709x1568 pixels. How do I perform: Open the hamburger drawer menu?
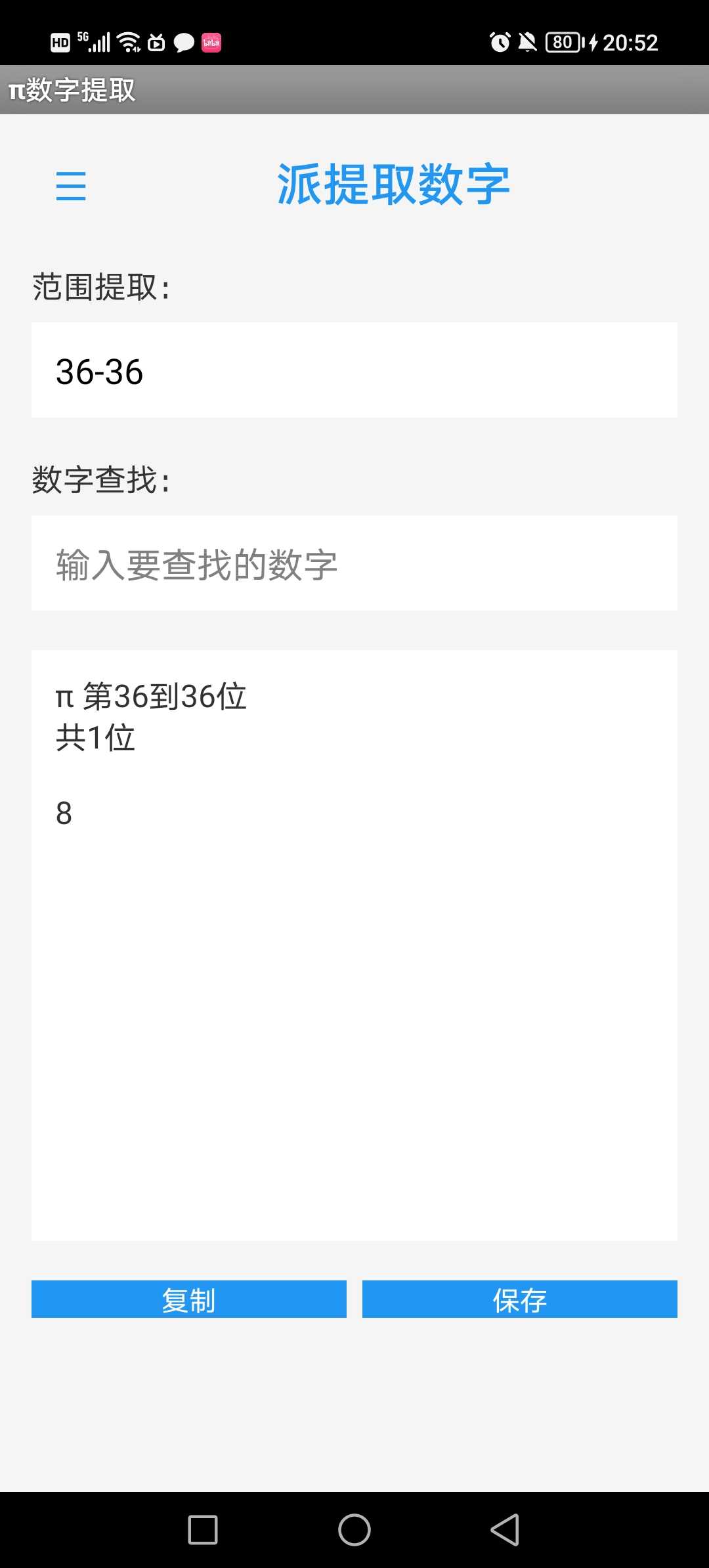pyautogui.click(x=71, y=186)
